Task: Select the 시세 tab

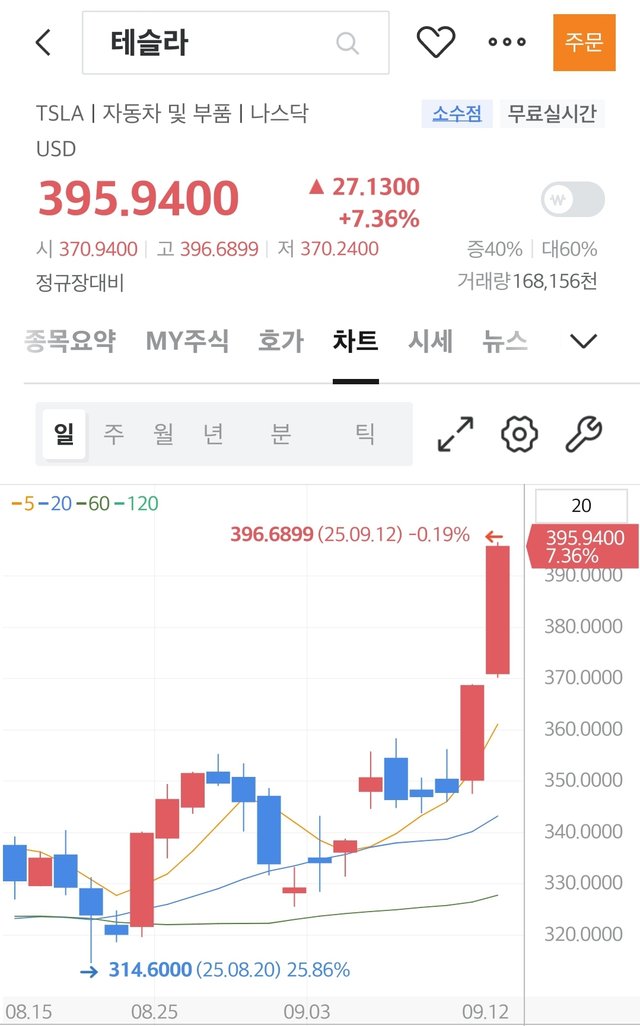Action: pyautogui.click(x=430, y=341)
